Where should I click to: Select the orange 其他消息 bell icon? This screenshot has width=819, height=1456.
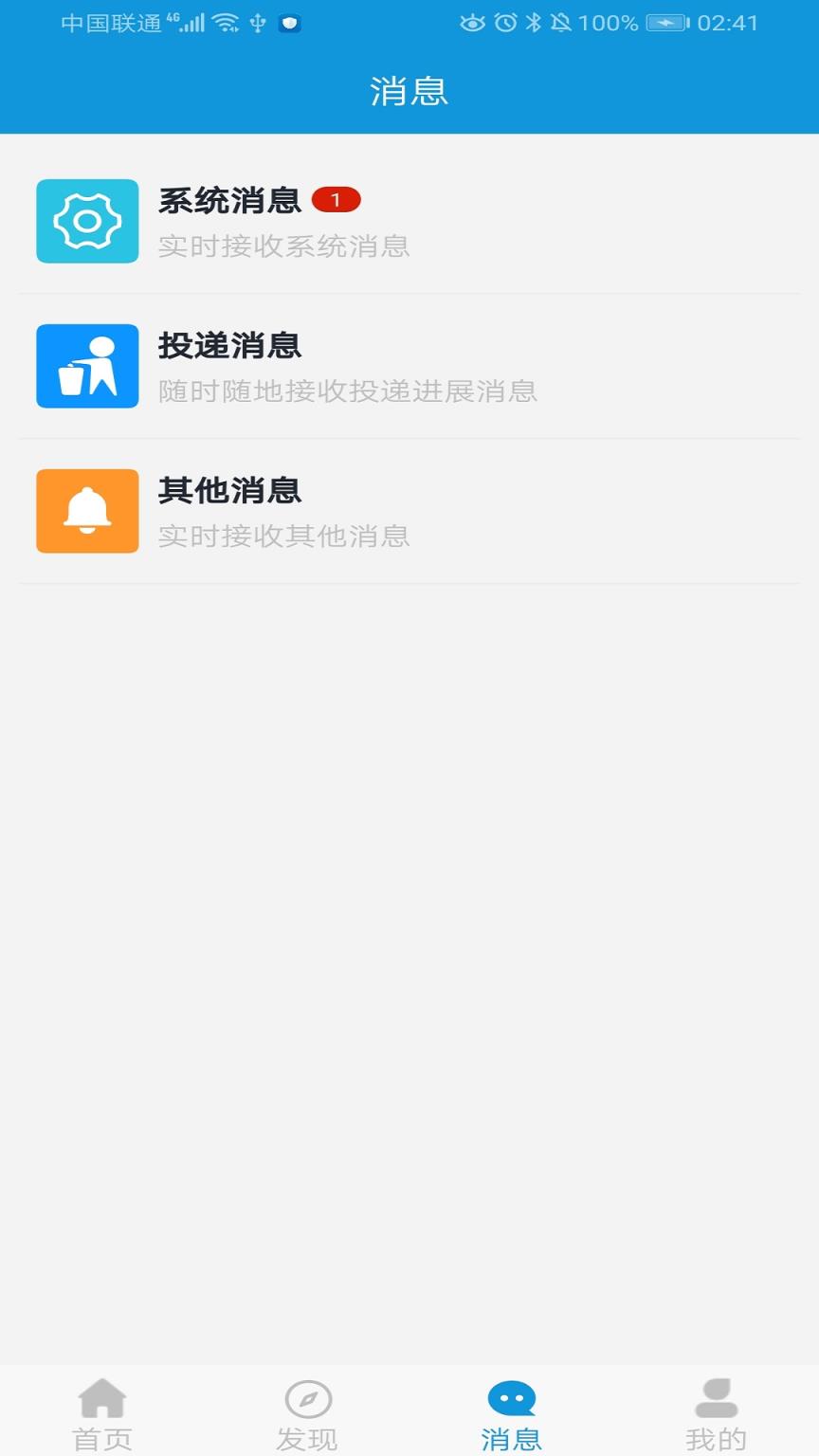[x=87, y=511]
